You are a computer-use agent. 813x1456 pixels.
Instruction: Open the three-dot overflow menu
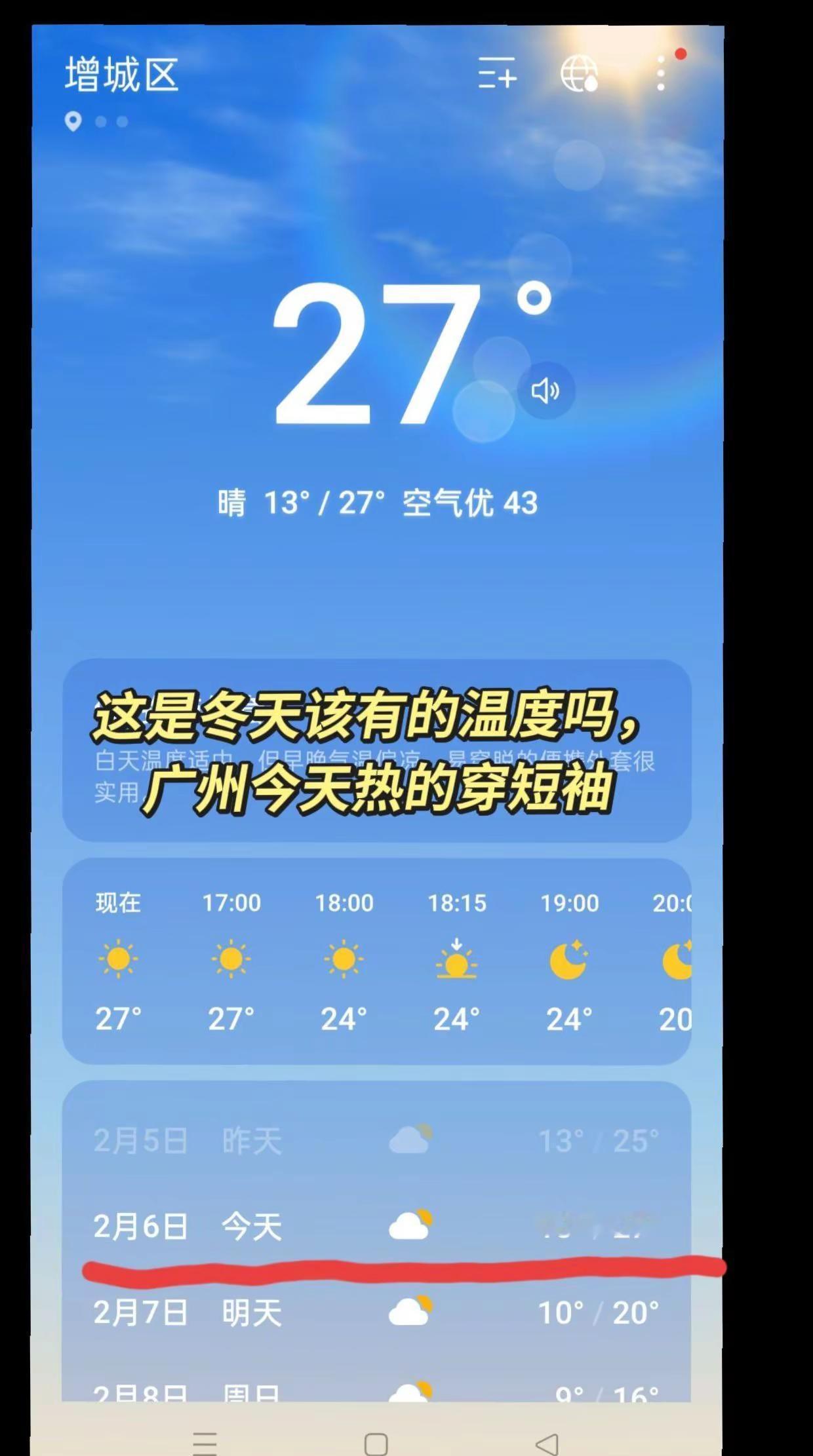coord(660,74)
